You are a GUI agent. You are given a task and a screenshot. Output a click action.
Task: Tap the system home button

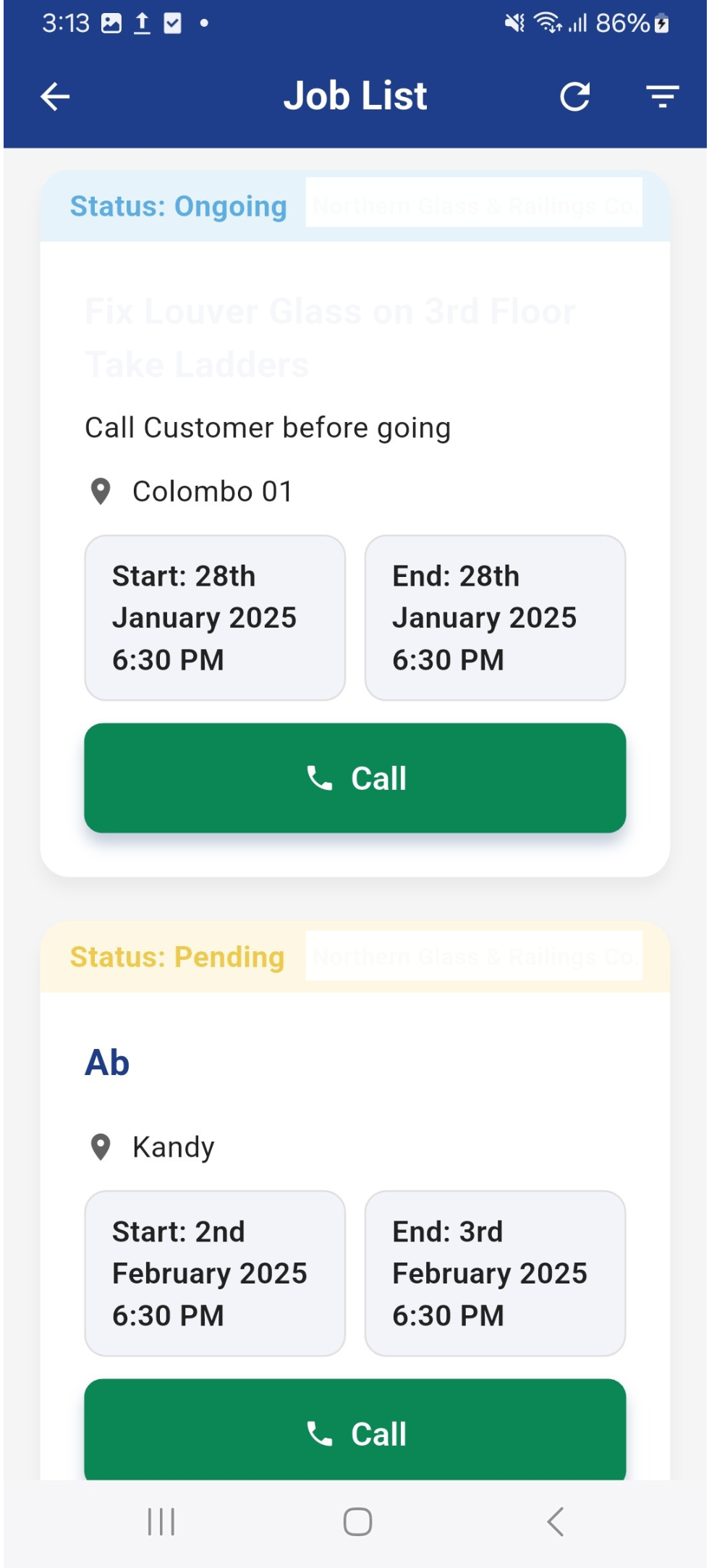coord(357,1521)
